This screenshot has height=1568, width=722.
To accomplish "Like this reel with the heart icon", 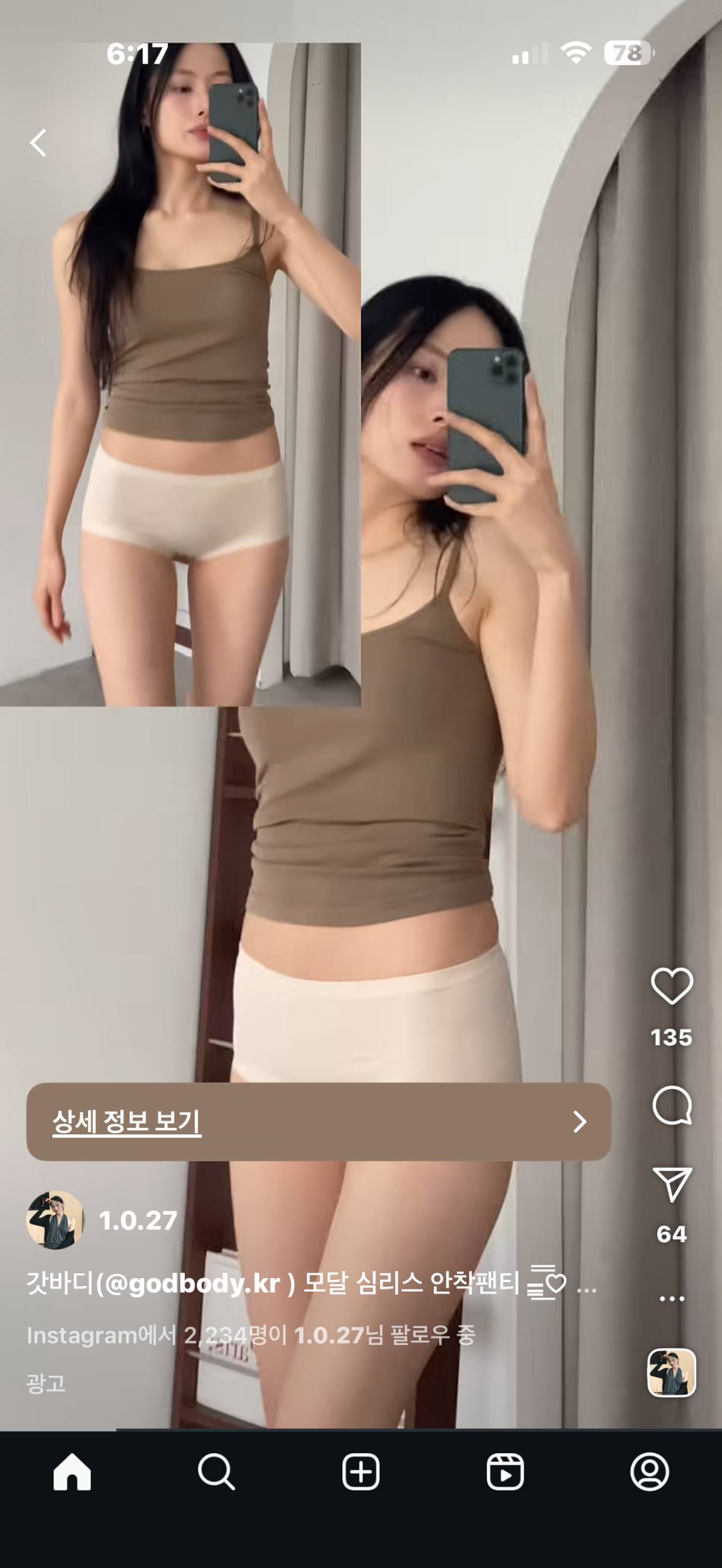I will point(671,986).
